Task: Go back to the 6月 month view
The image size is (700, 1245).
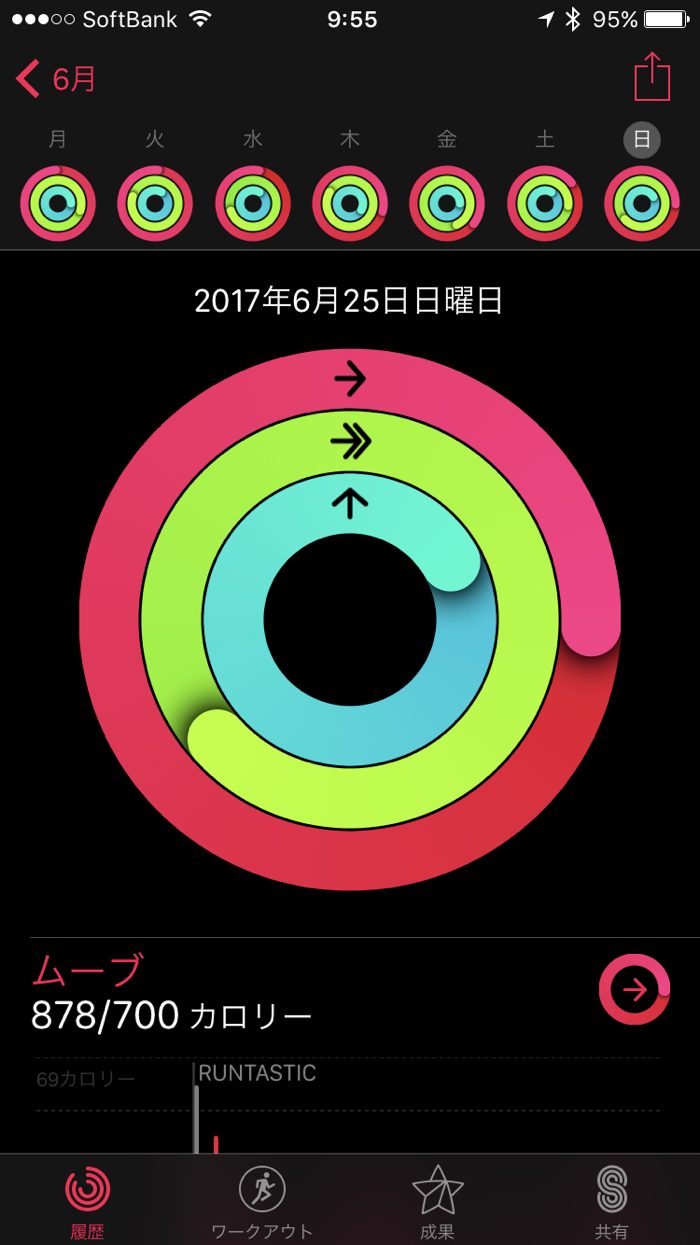Action: [x=57, y=79]
